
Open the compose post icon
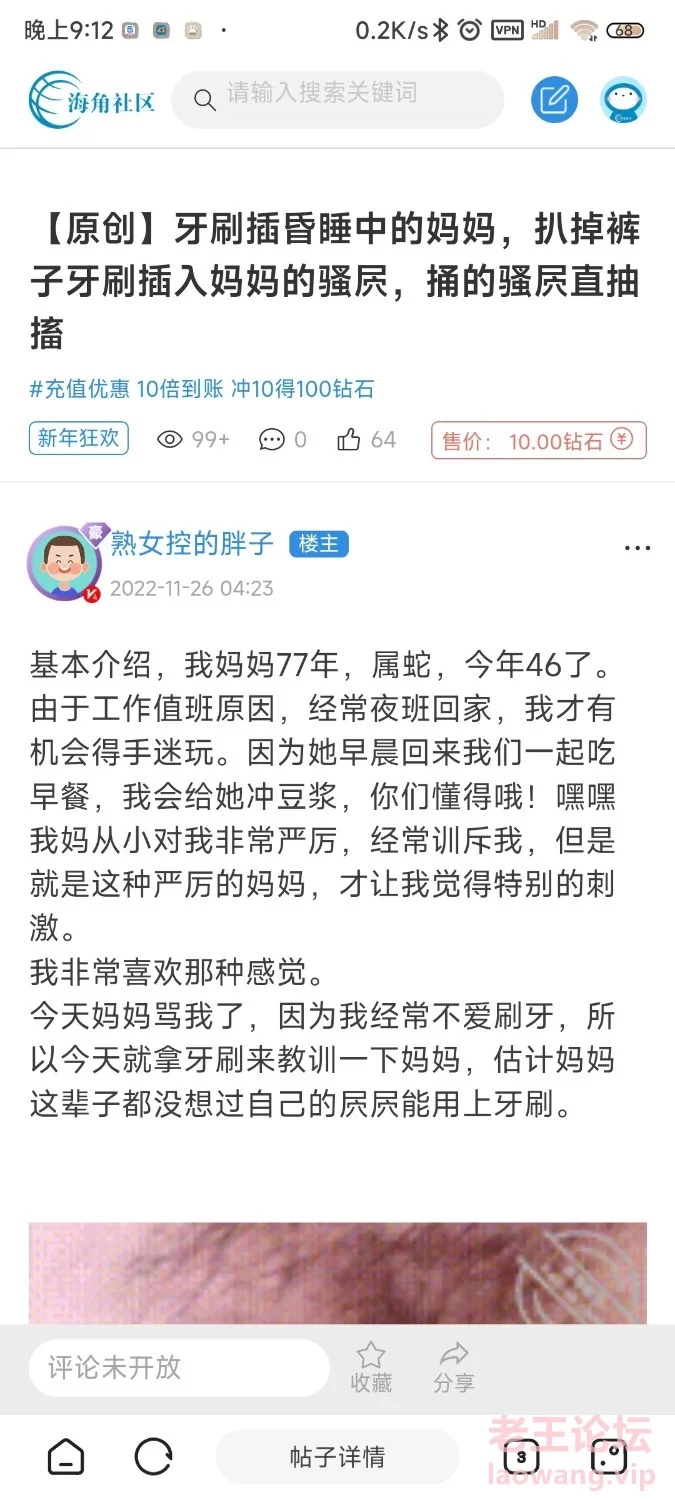554,99
